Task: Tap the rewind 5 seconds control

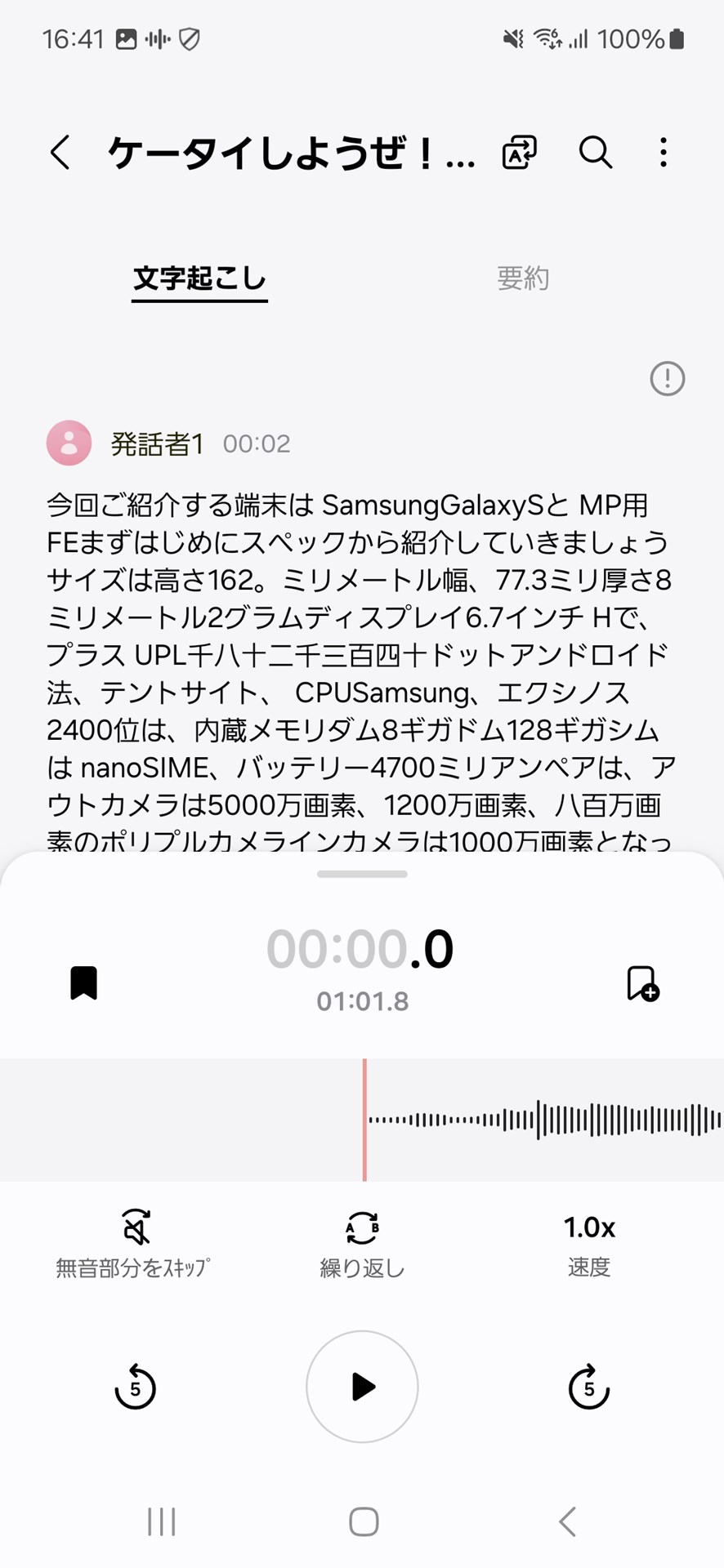Action: coord(135,1386)
